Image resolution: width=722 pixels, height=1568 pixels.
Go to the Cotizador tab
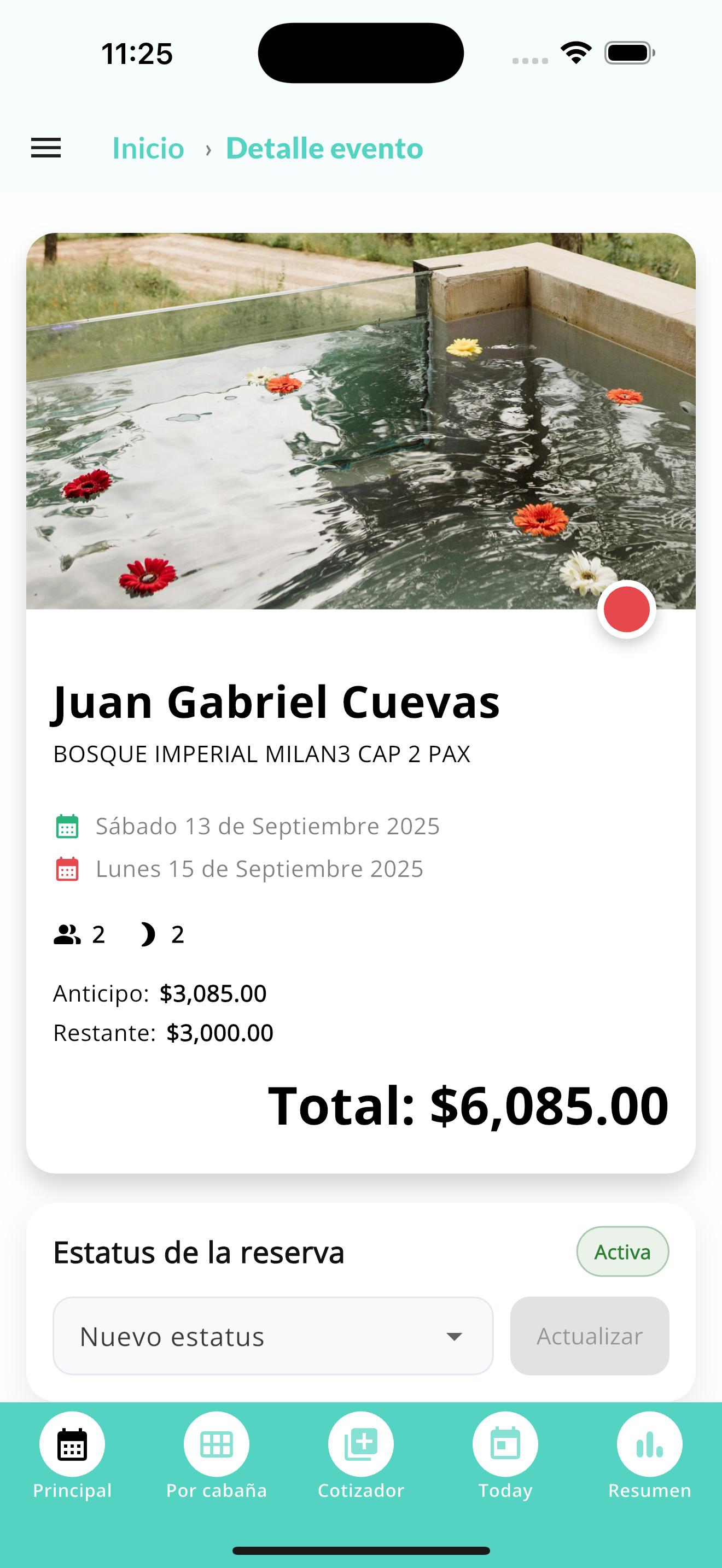pyautogui.click(x=360, y=1455)
